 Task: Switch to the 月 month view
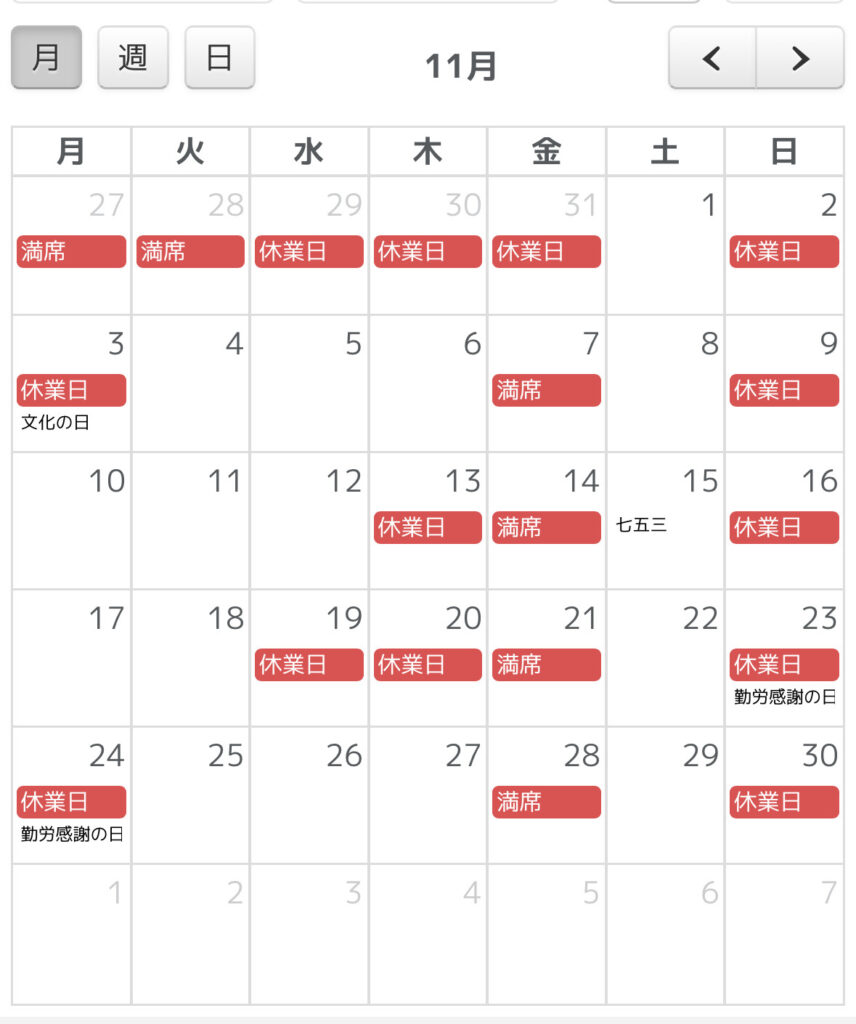(x=46, y=58)
